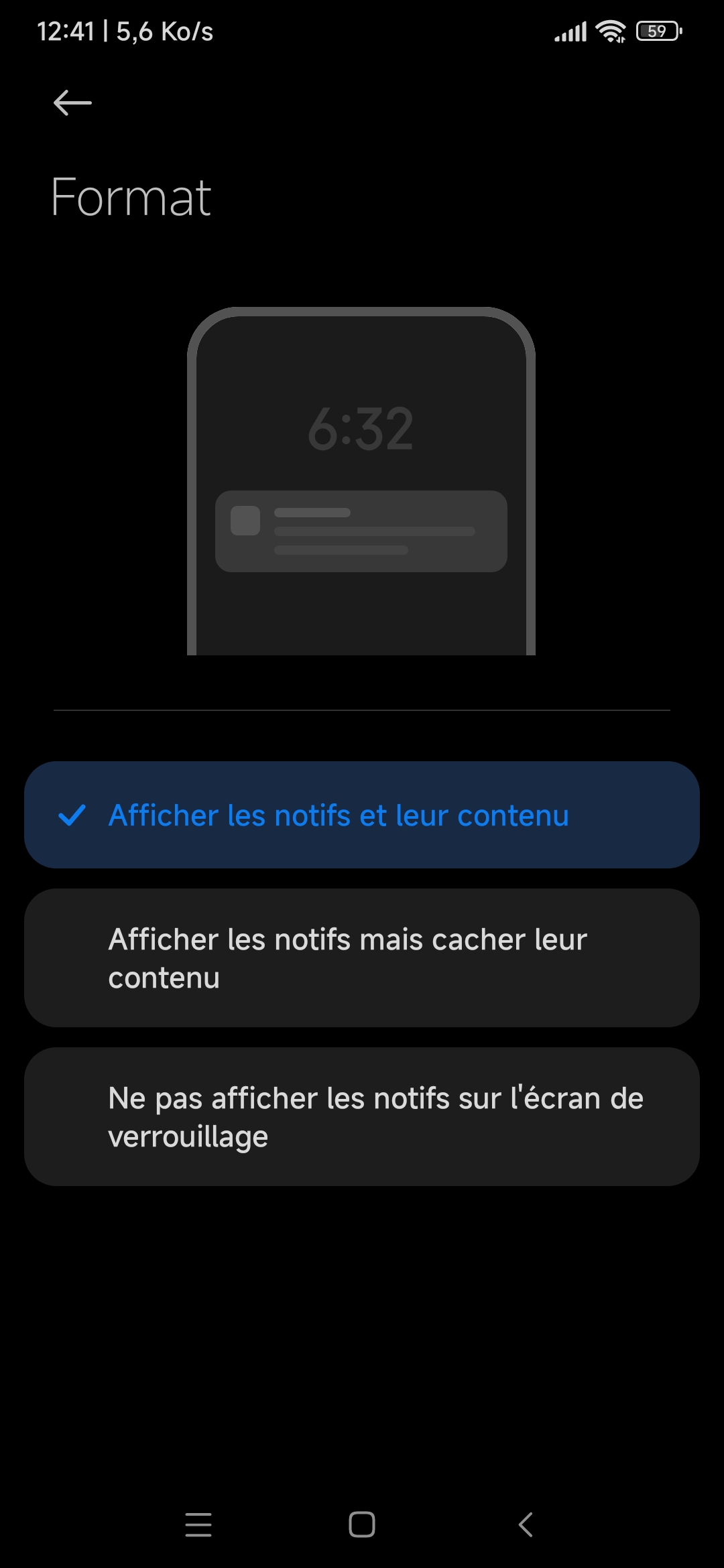Choose Afficher les notifs mais cacher leur contenu
724x1568 pixels.
(362, 958)
